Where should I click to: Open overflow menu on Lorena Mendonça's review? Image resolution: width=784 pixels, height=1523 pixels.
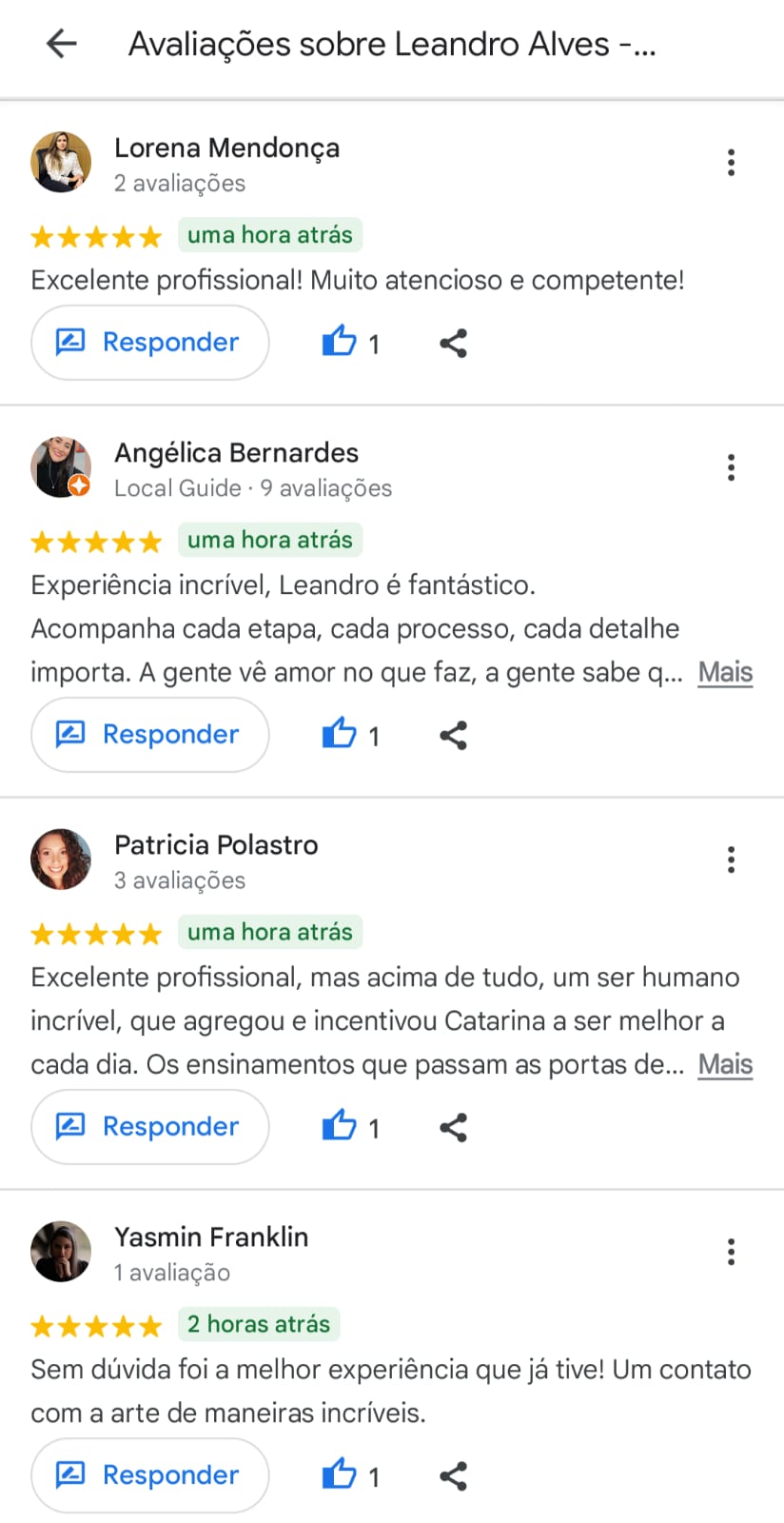pyautogui.click(x=731, y=163)
